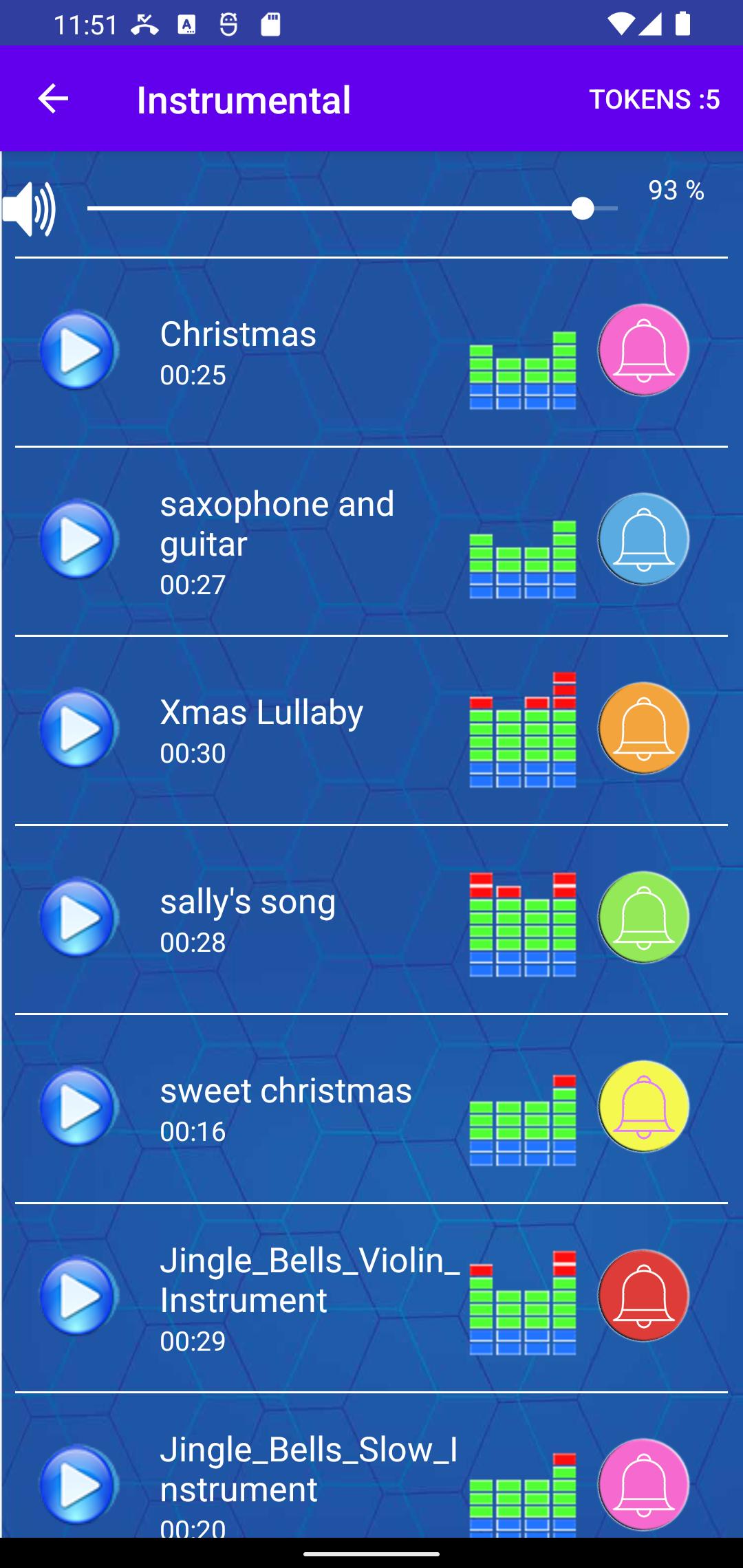Play sally's song ringtone
Image resolution: width=743 pixels, height=1568 pixels.
78,917
